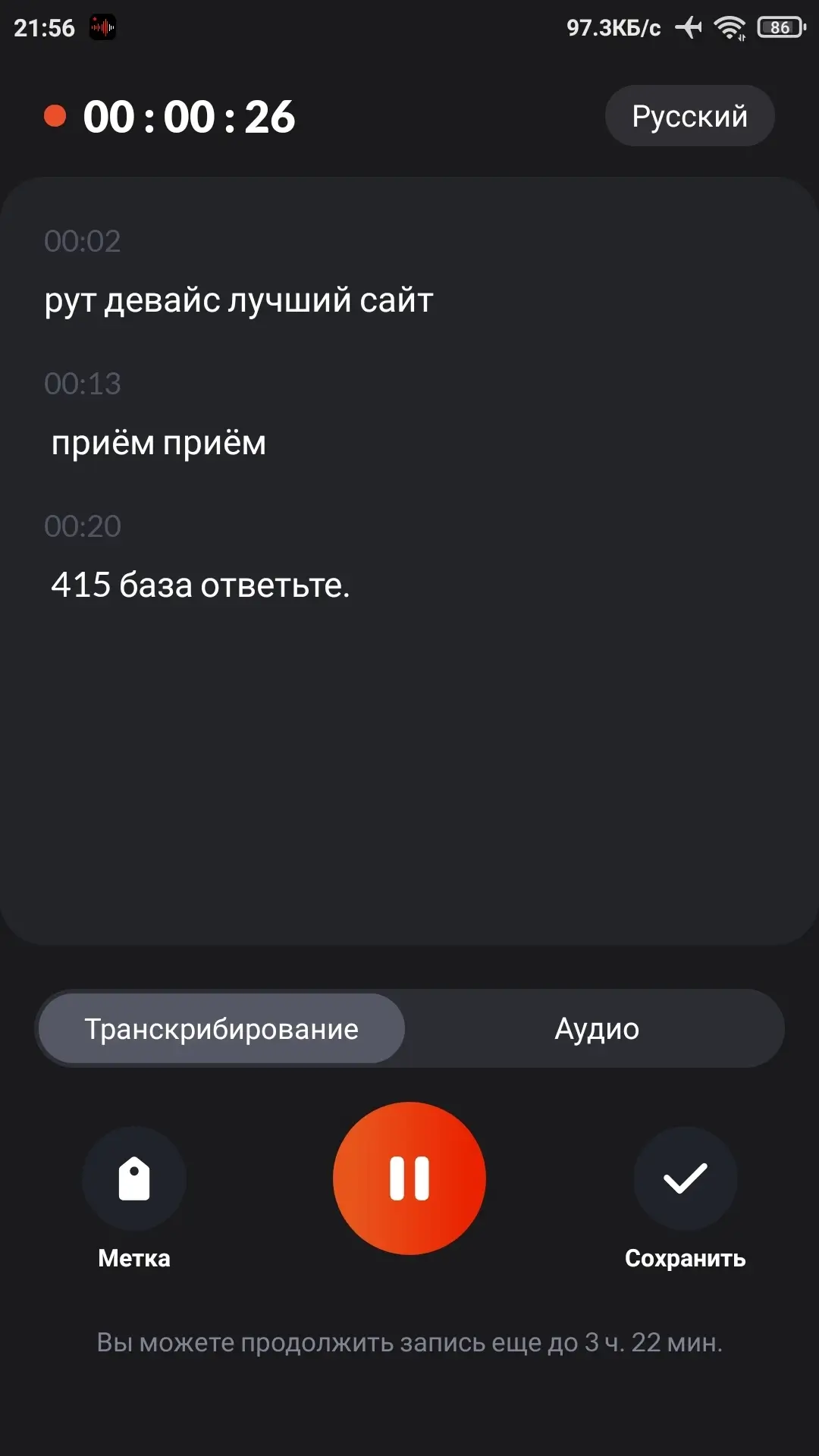The width and height of the screenshot is (819, 1456).
Task: Pause the recording
Action: [409, 1178]
